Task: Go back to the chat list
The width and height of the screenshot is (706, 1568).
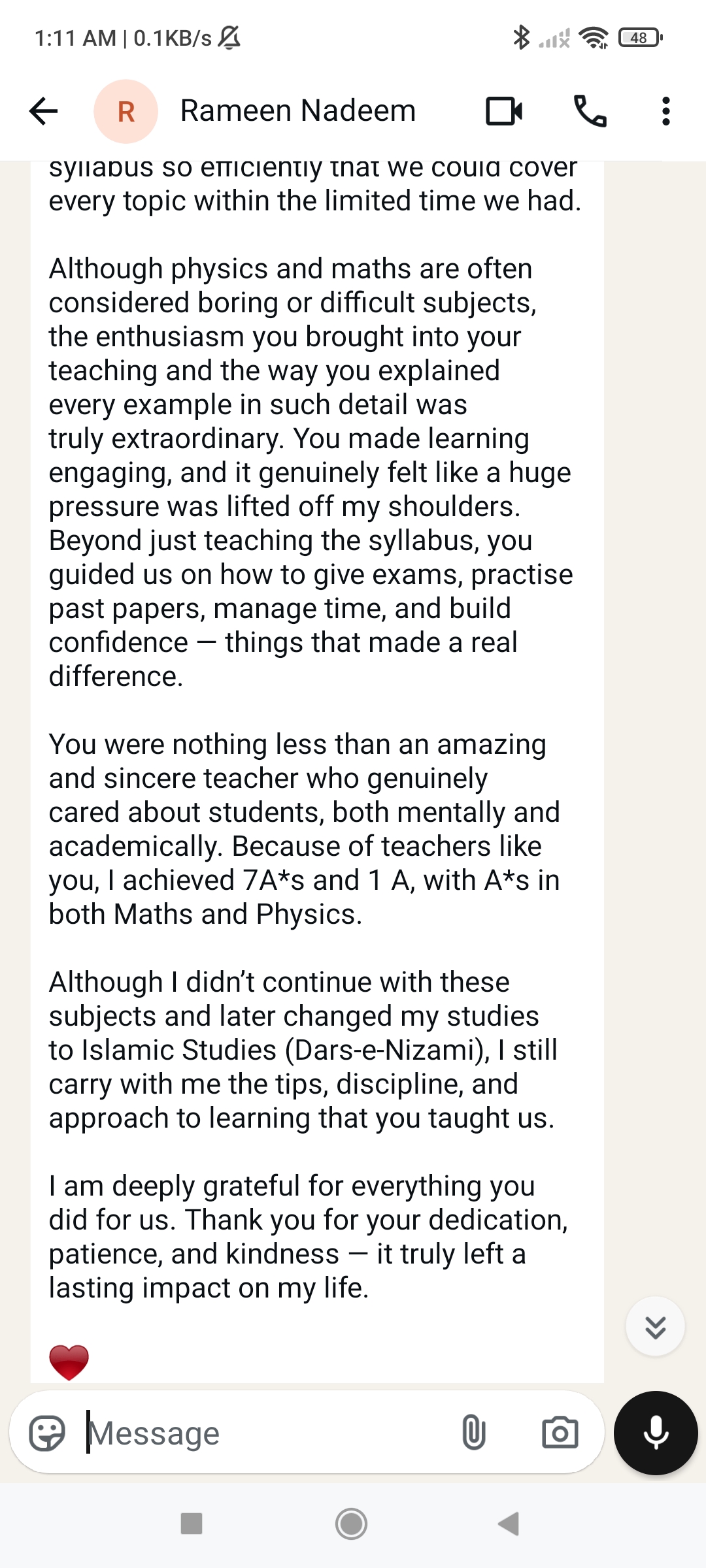Action: tap(44, 111)
